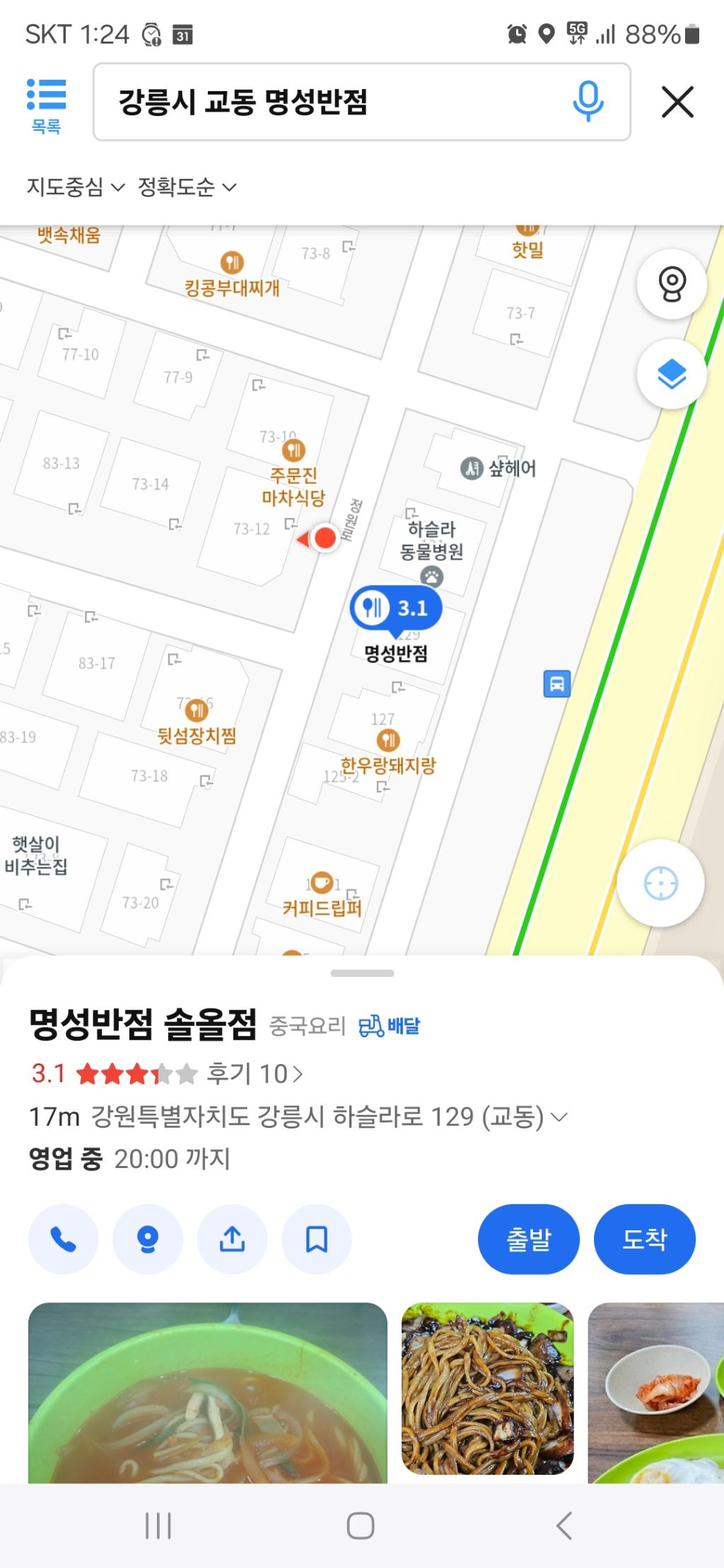Open the 지도중심 dropdown

pos(76,187)
